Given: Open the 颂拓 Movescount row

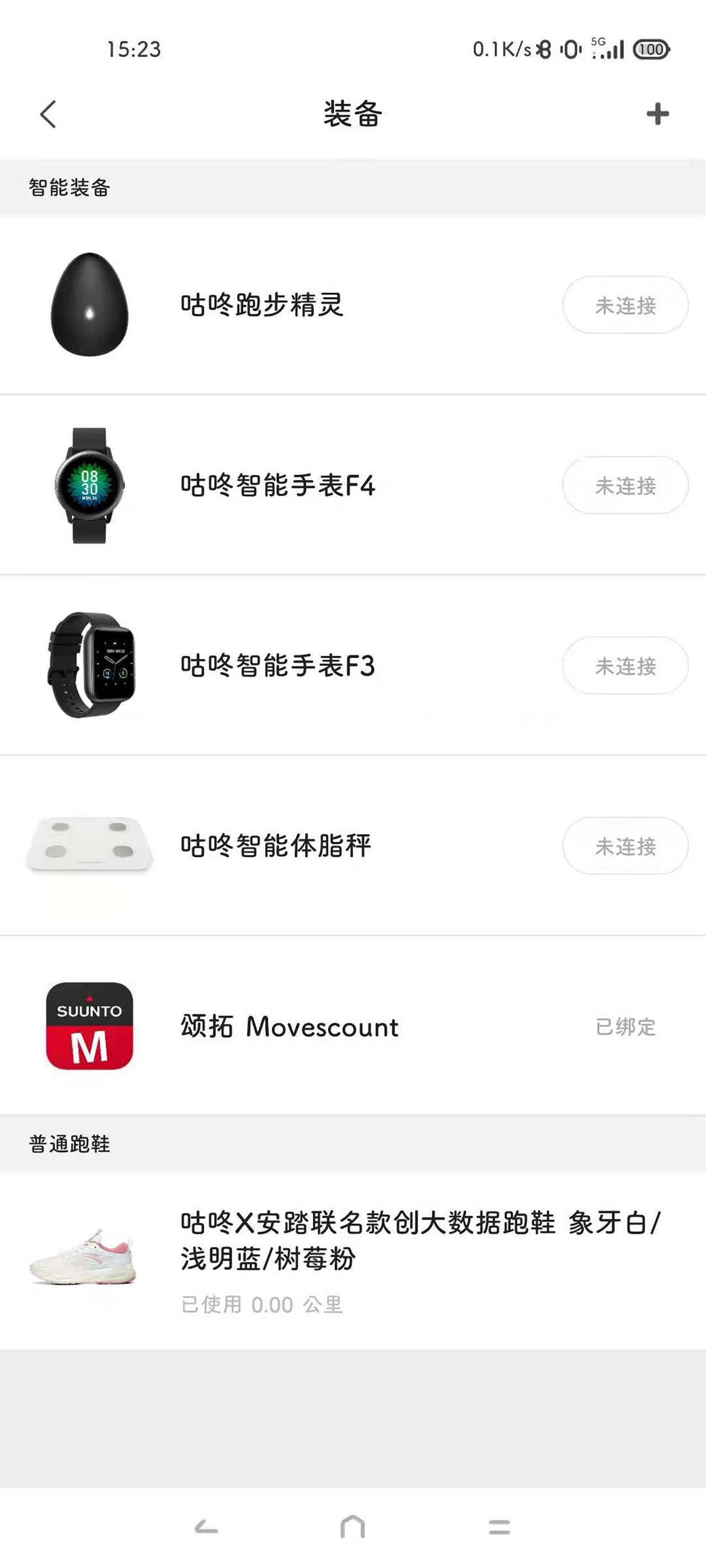Looking at the screenshot, I should [x=290, y=1026].
